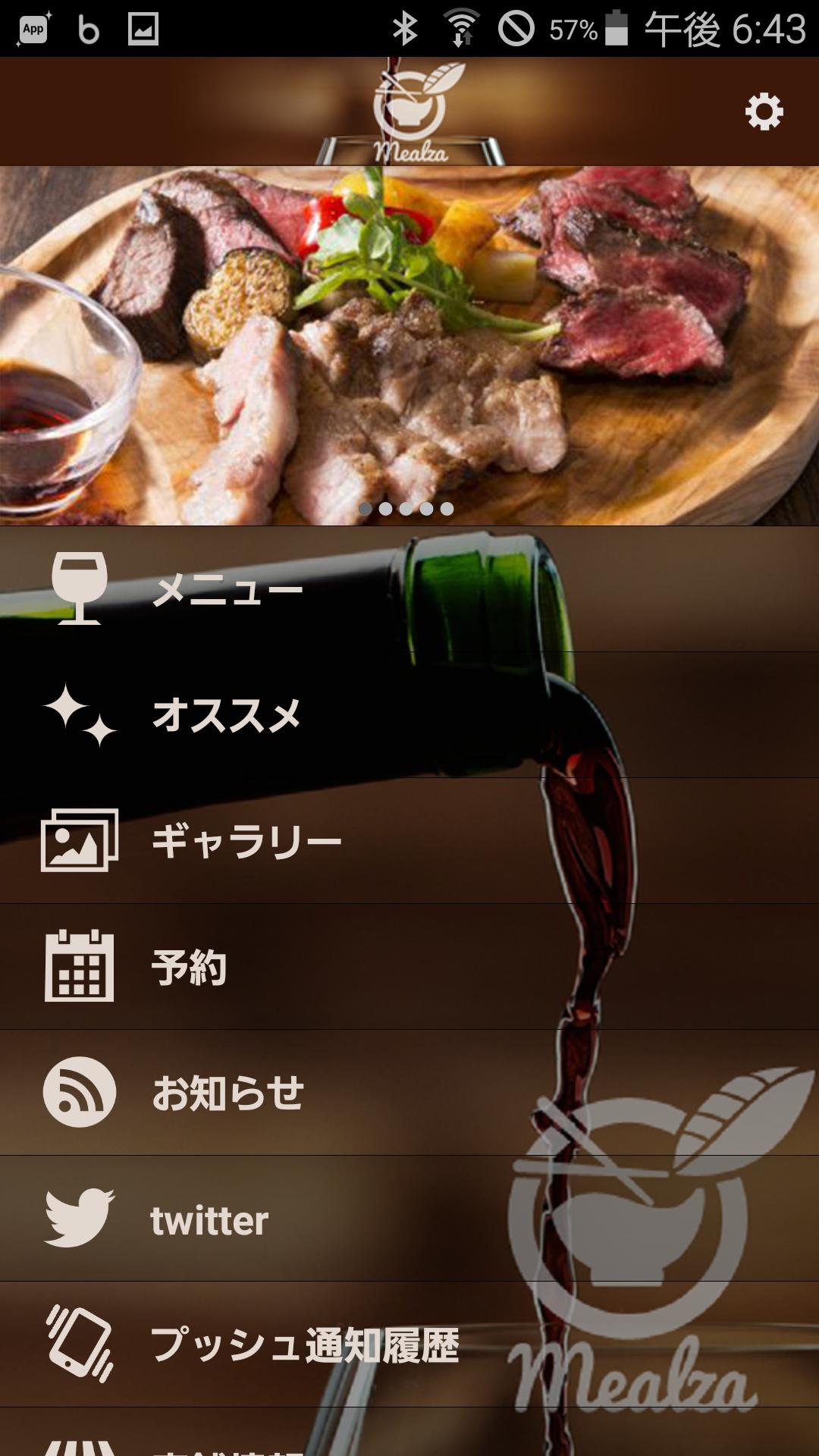Screen dimensions: 819x1456
Task: Open the settings gear icon
Action: click(x=763, y=112)
